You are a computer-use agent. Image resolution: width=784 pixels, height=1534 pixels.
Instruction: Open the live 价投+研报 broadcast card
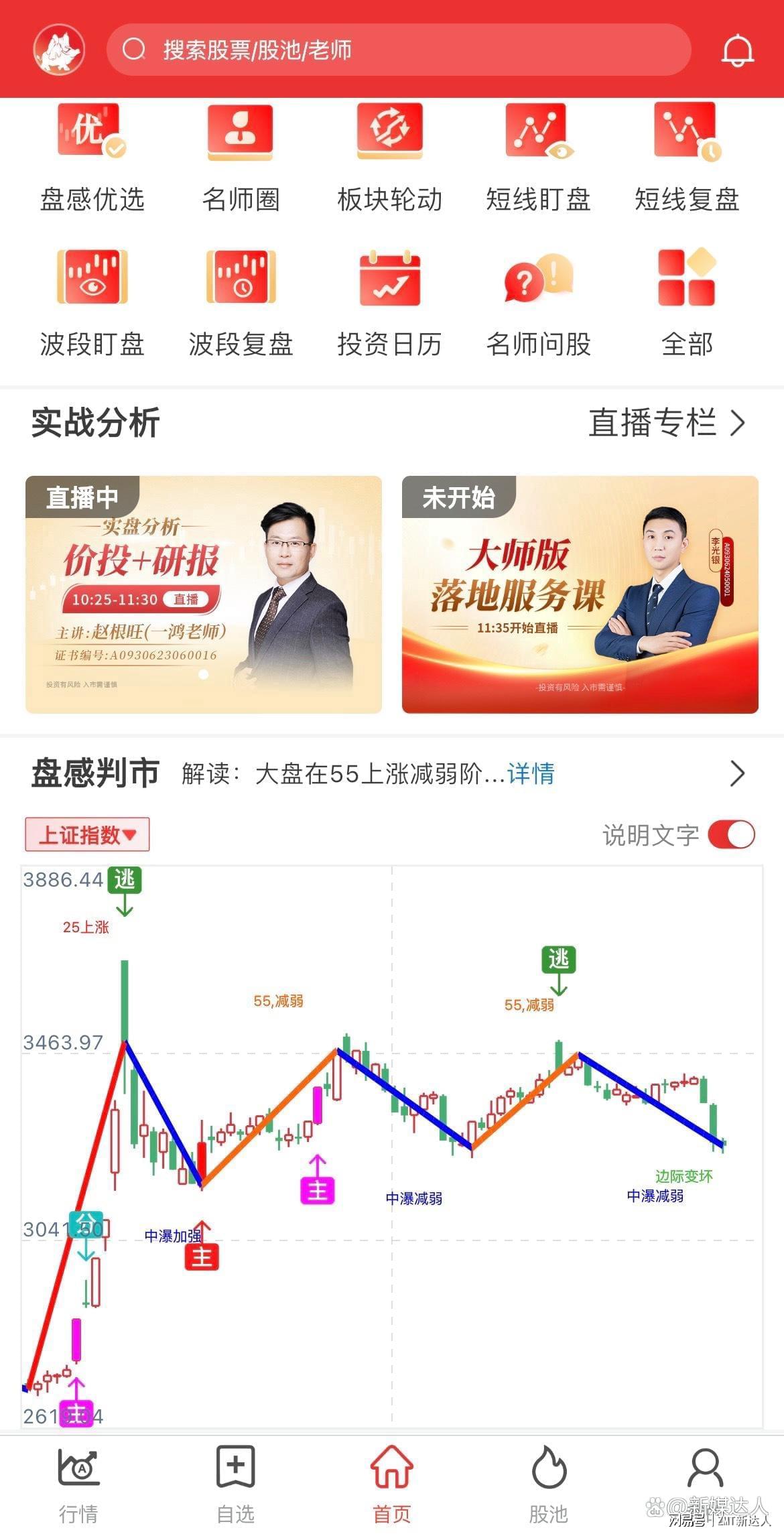click(x=204, y=594)
